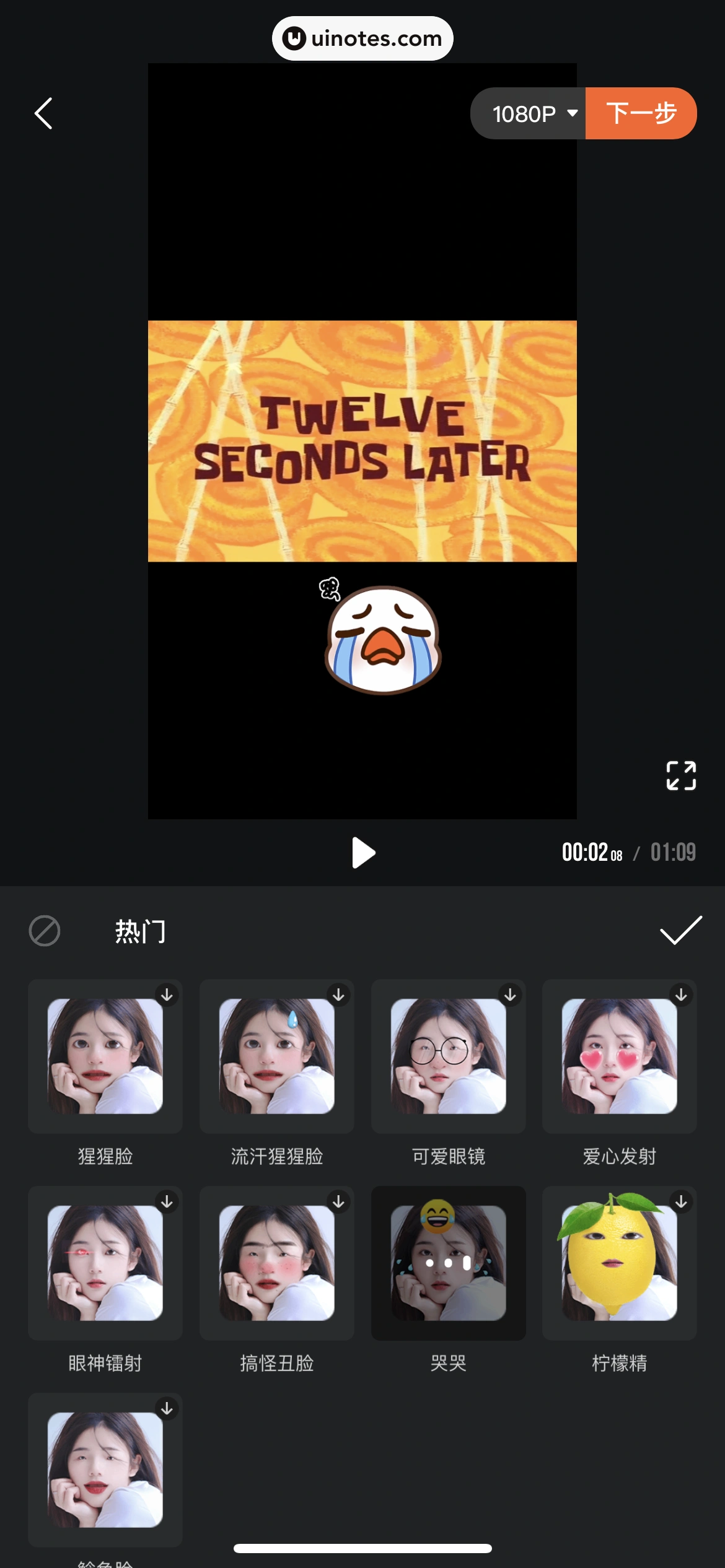Switch to the 热门 tab

141,931
